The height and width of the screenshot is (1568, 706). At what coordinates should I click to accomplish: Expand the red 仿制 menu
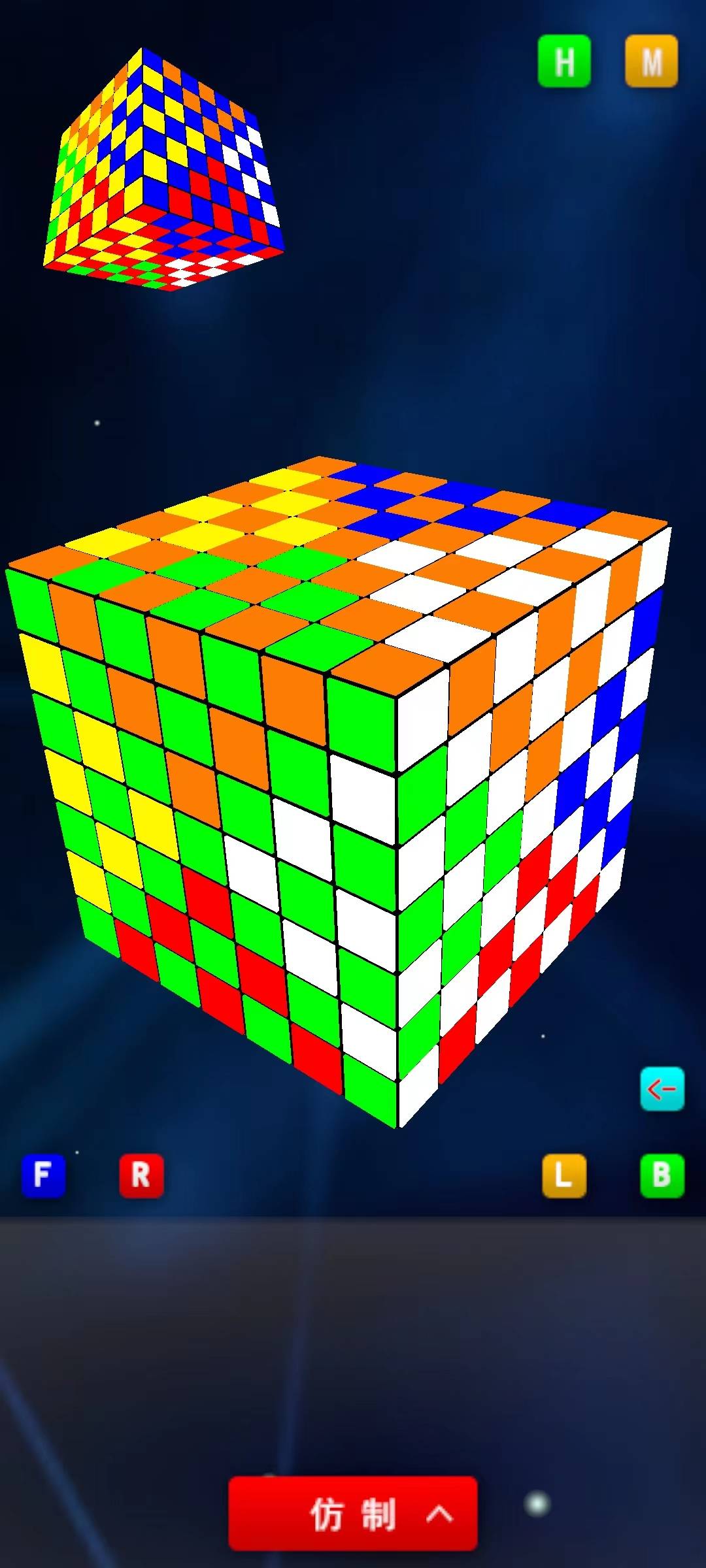pyautogui.click(x=353, y=1513)
